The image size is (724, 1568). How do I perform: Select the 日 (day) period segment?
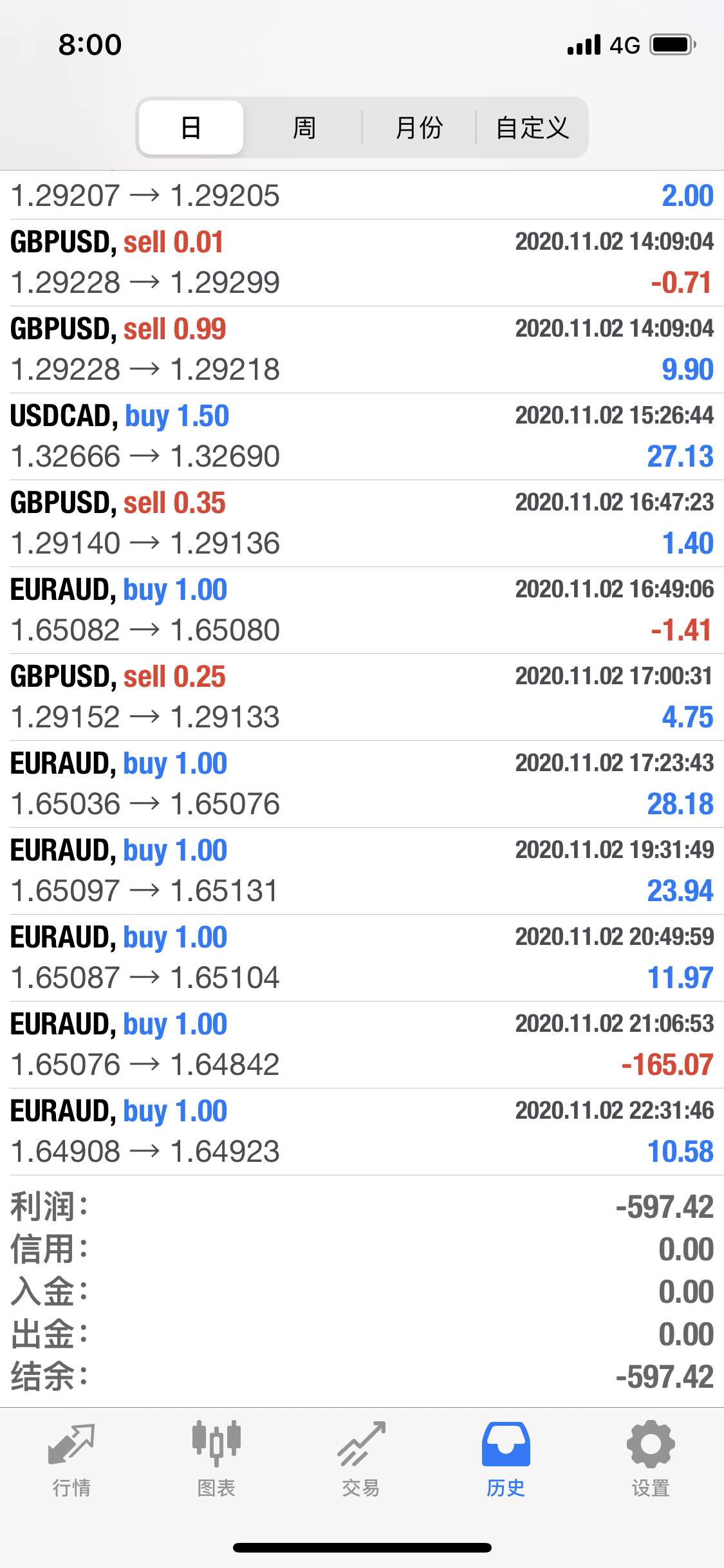coord(191,127)
